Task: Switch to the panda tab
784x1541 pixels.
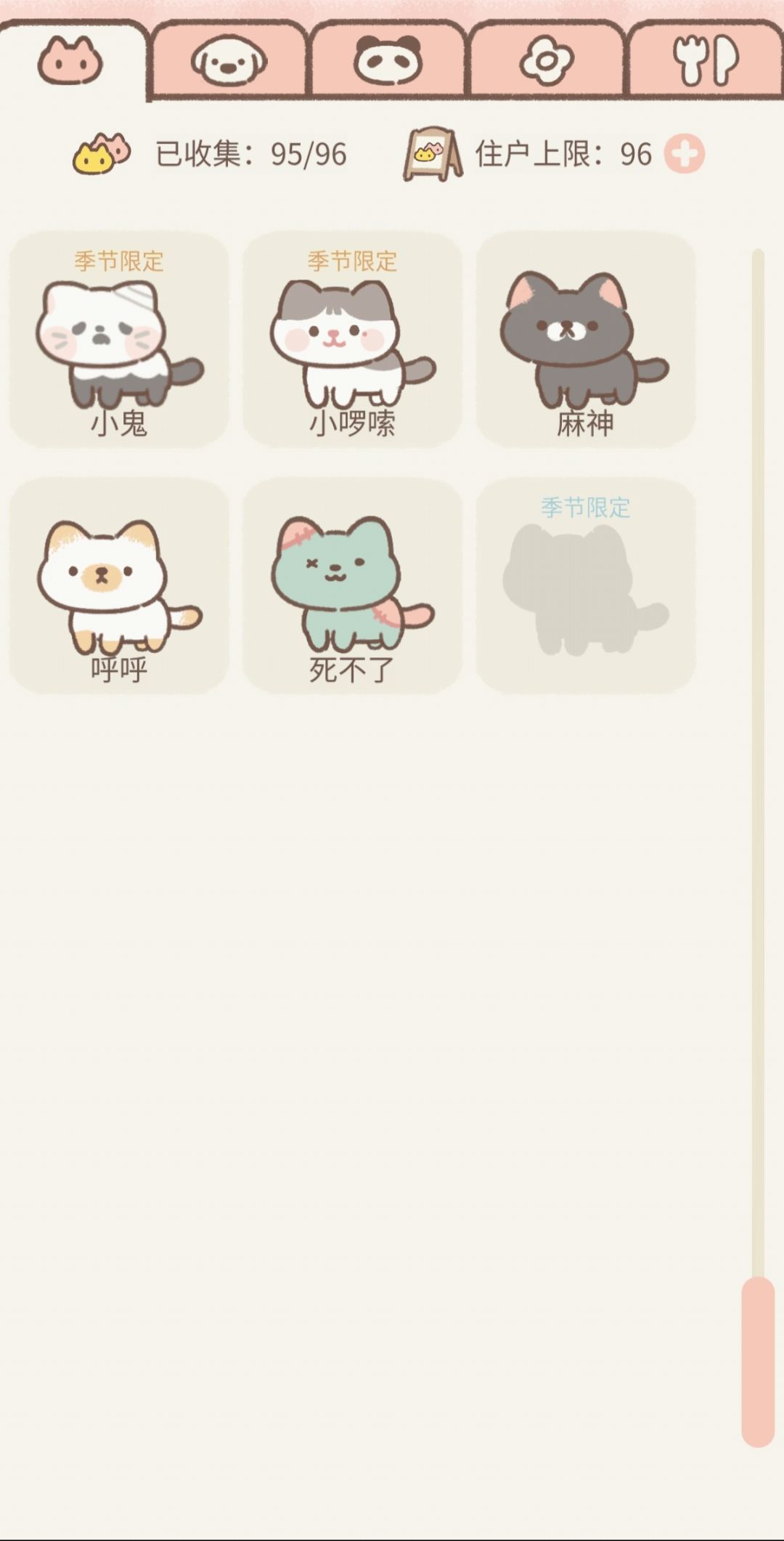Action: (x=388, y=59)
